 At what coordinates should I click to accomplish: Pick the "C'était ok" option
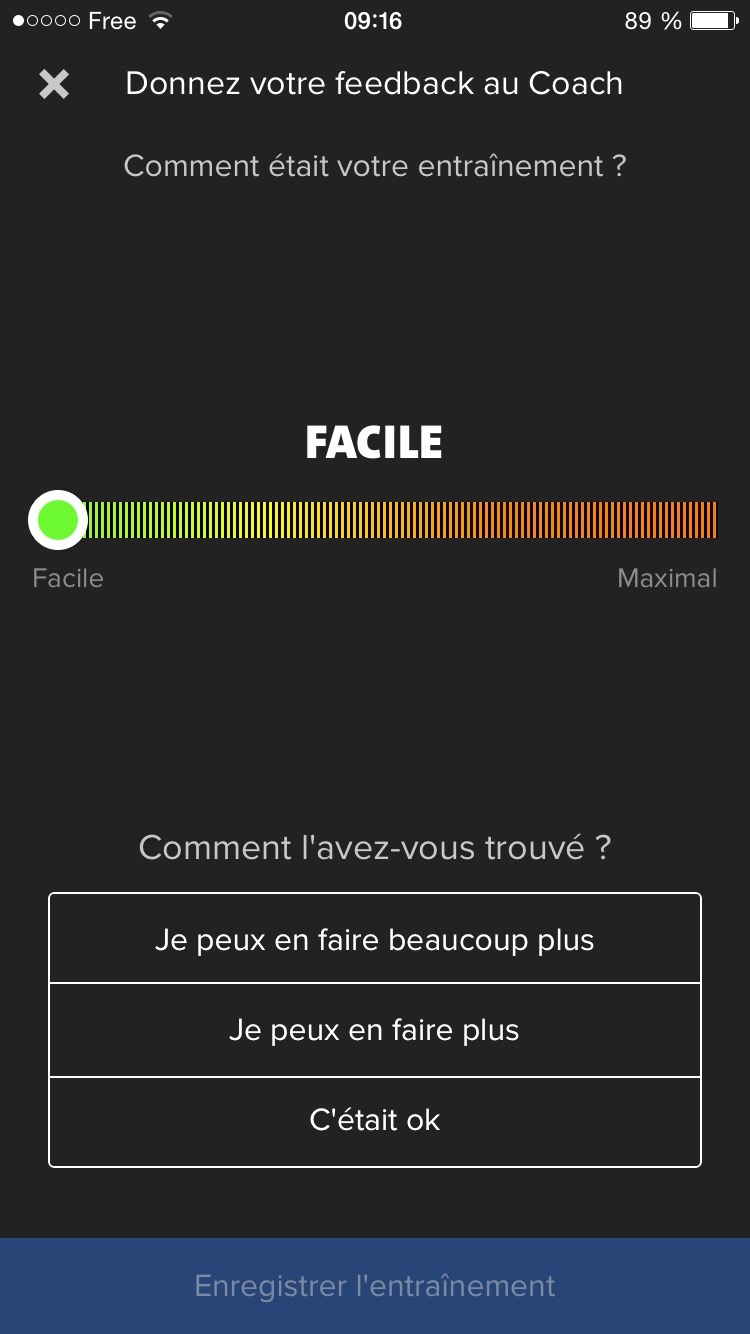(375, 1121)
